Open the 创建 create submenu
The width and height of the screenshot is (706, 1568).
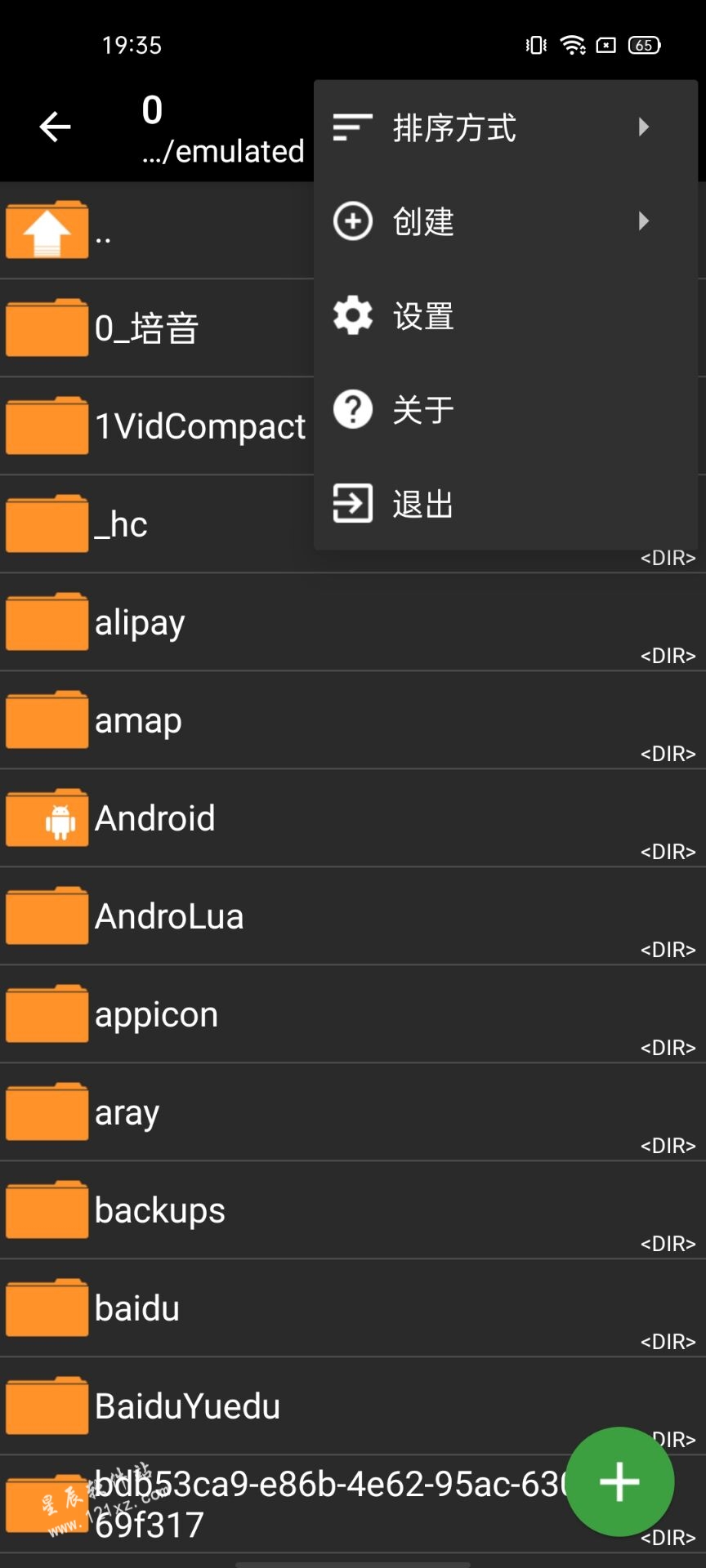coord(490,221)
